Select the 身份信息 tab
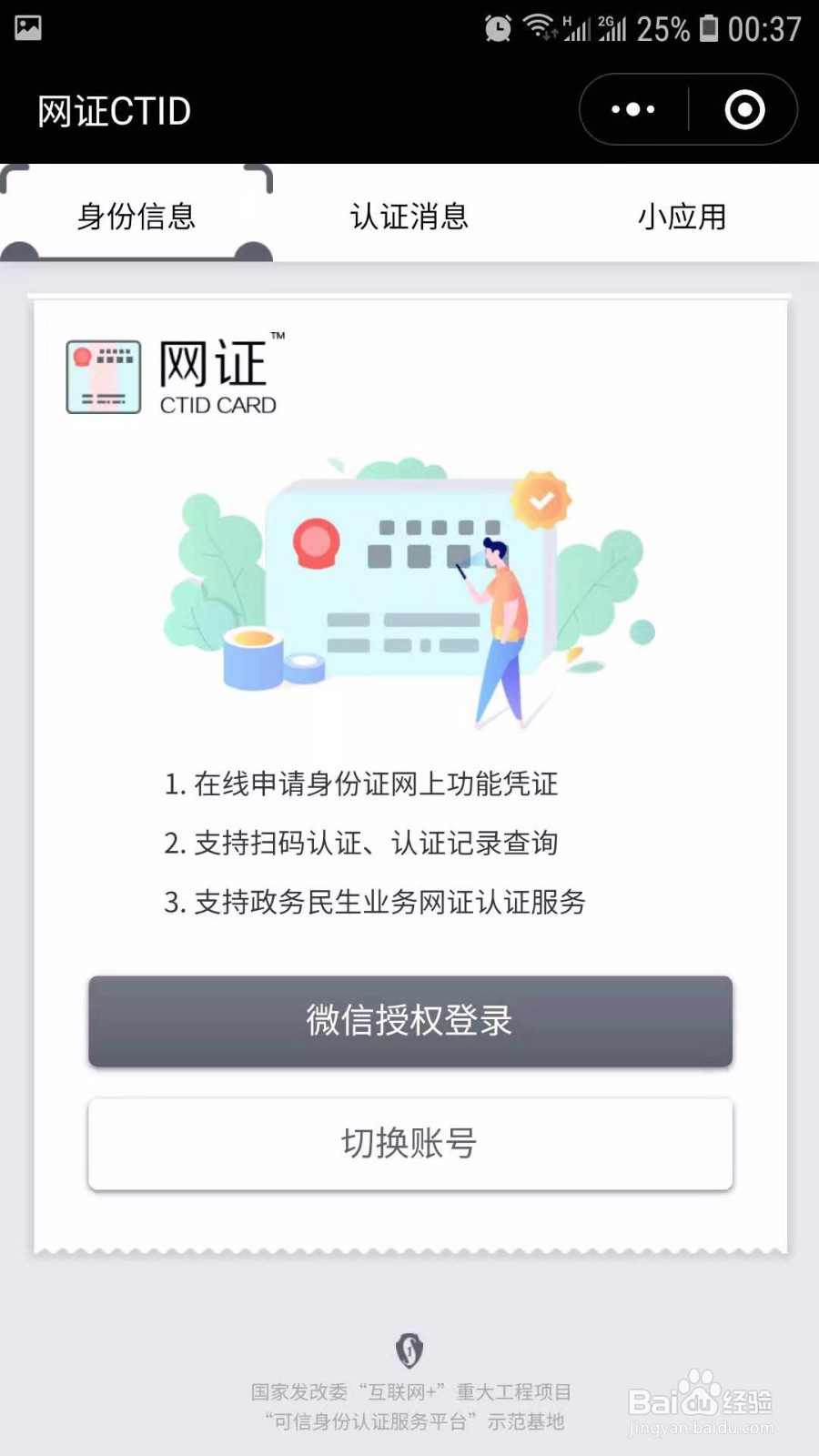819x1456 pixels. click(135, 216)
